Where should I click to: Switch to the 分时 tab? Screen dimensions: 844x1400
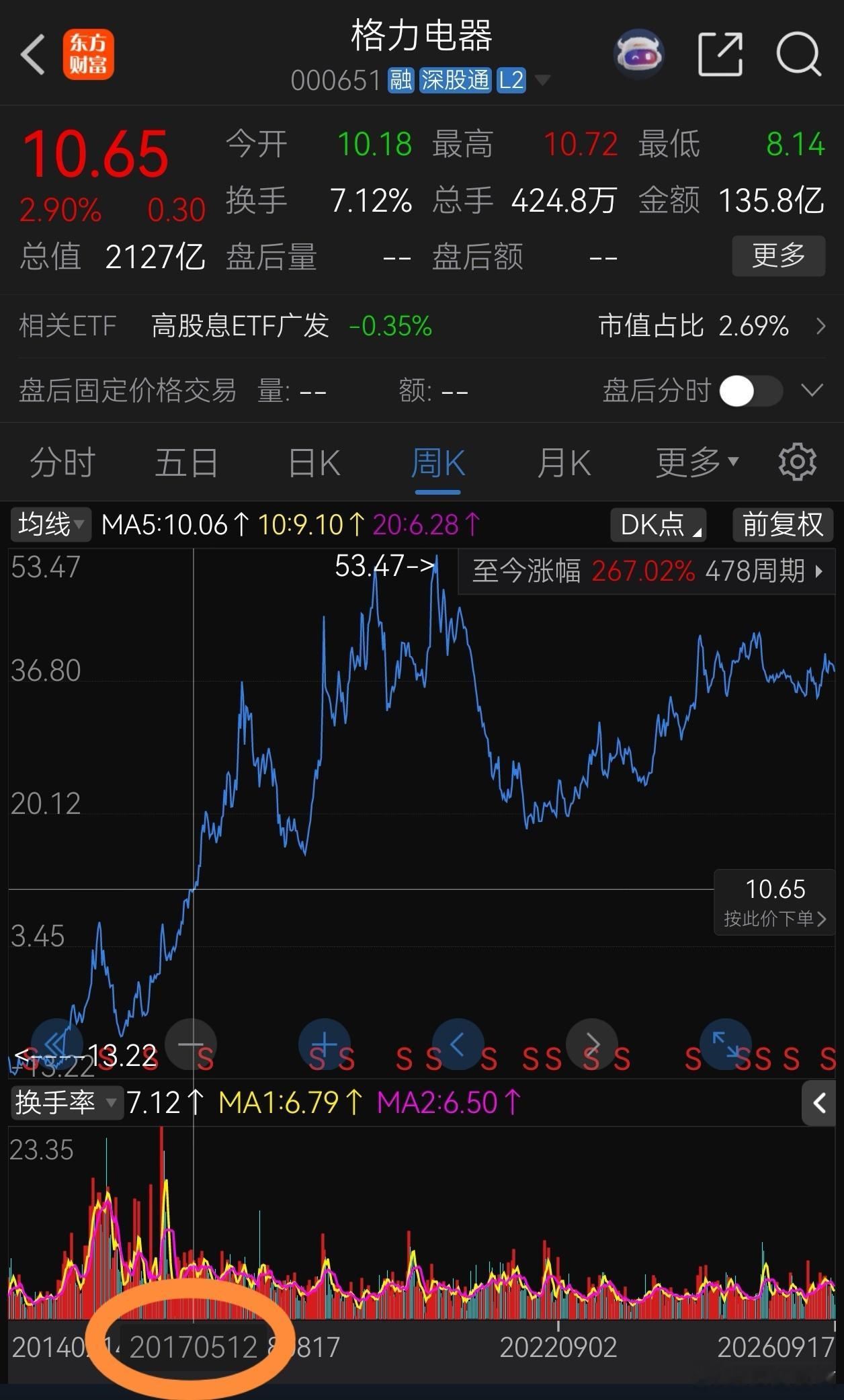point(62,463)
